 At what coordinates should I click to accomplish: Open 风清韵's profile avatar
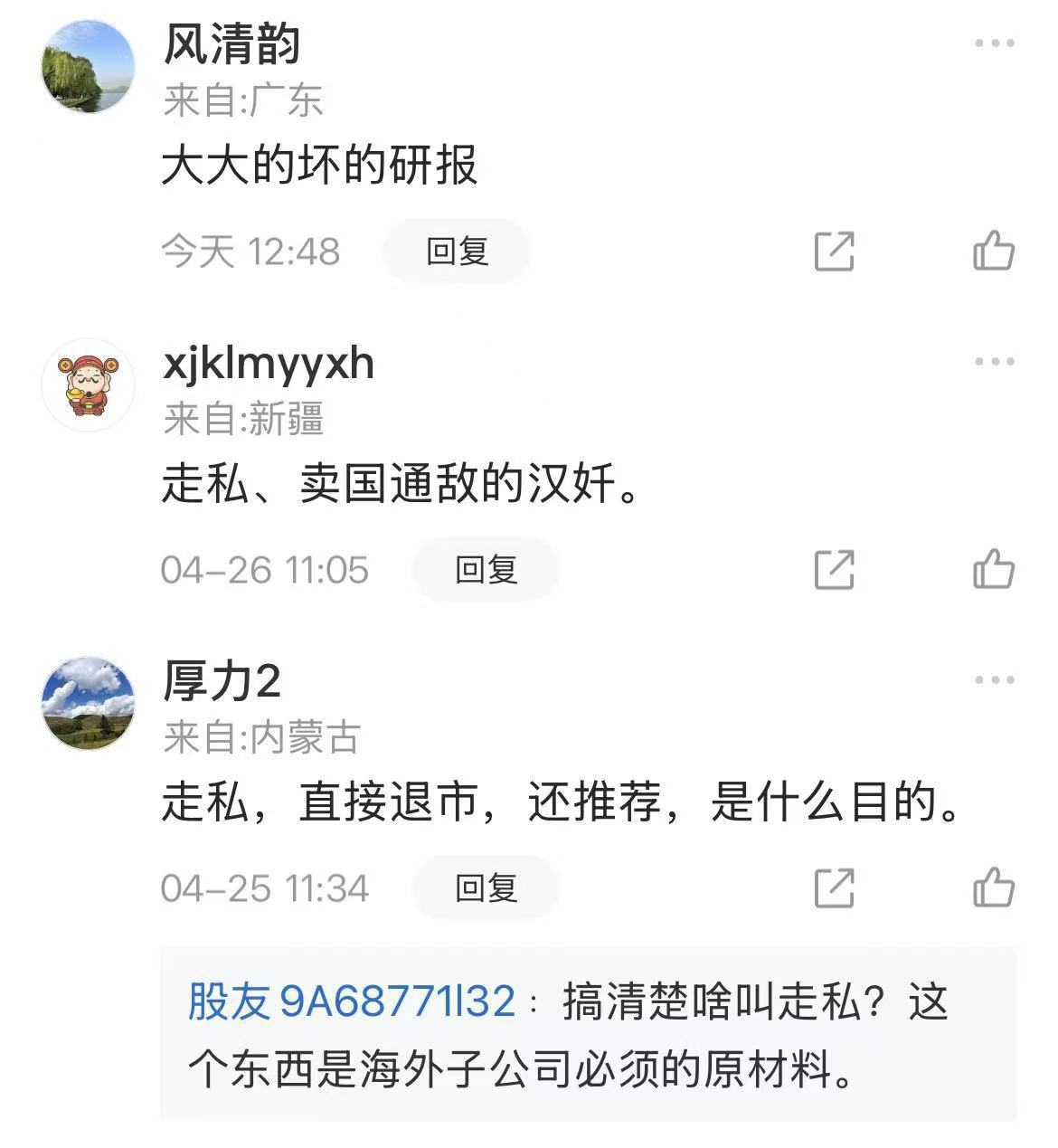pyautogui.click(x=89, y=67)
